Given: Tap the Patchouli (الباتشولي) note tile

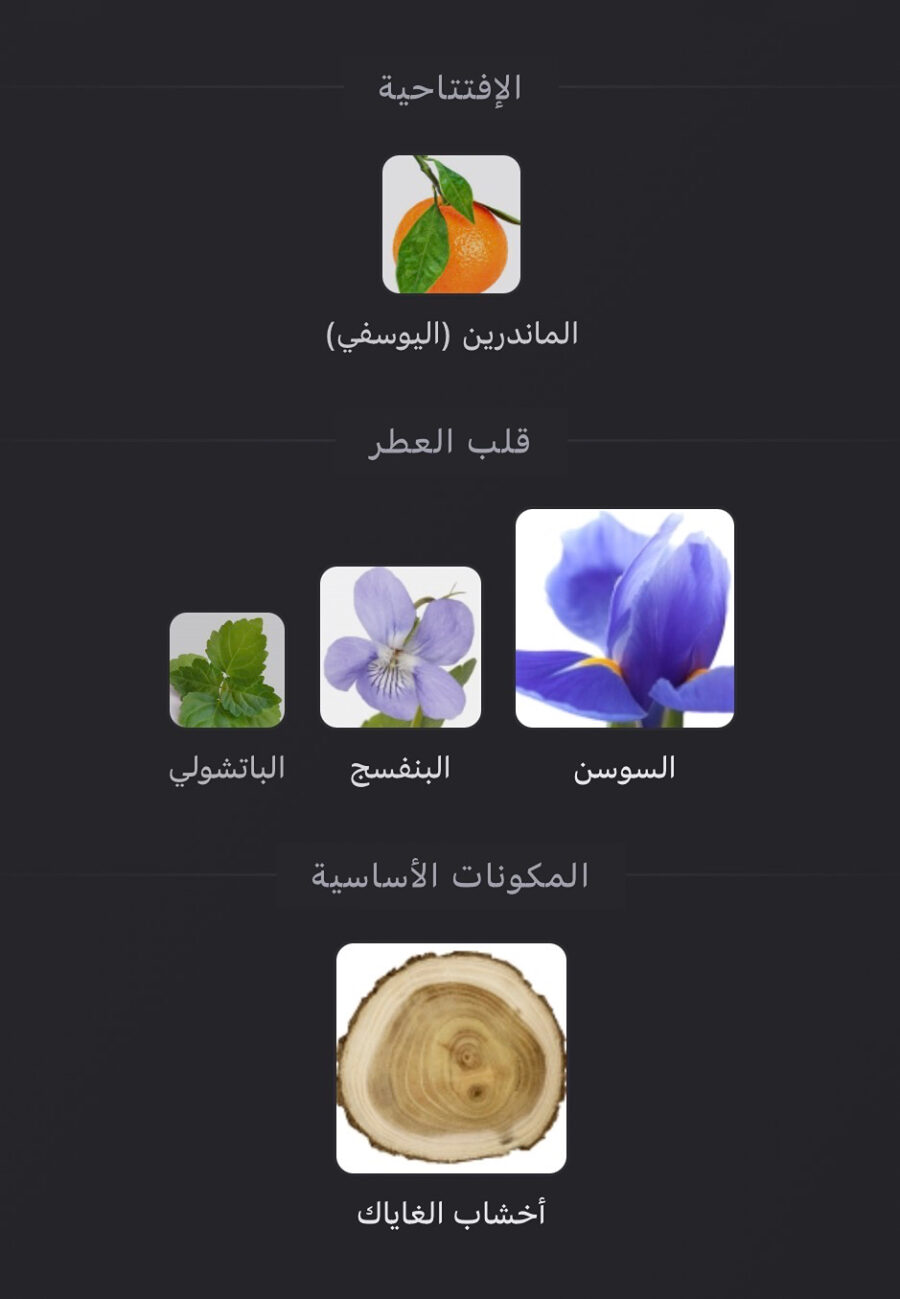Looking at the screenshot, I should click(227, 670).
